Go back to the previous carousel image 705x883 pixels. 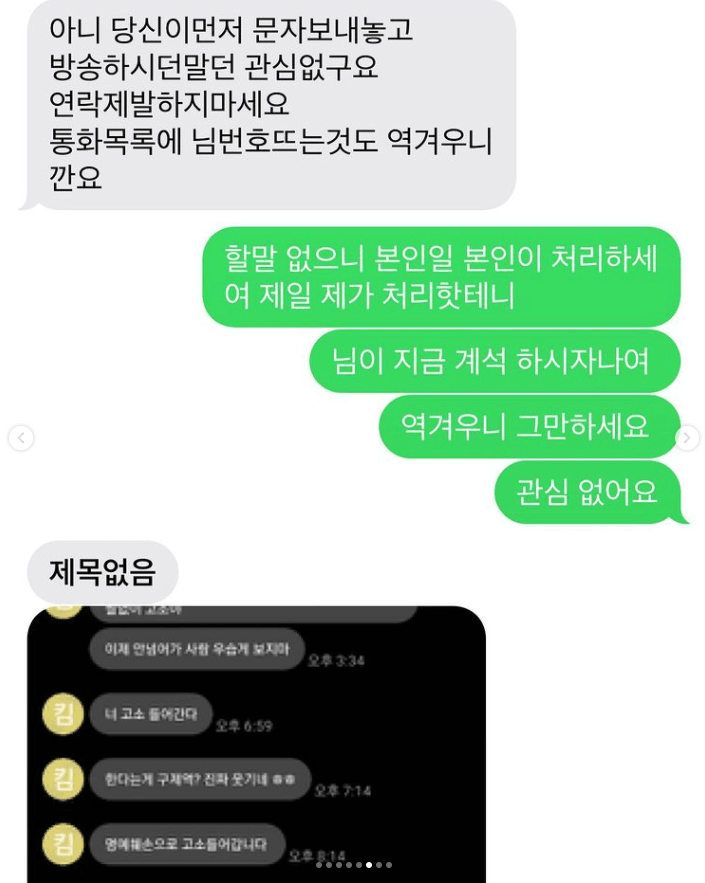point(21,438)
